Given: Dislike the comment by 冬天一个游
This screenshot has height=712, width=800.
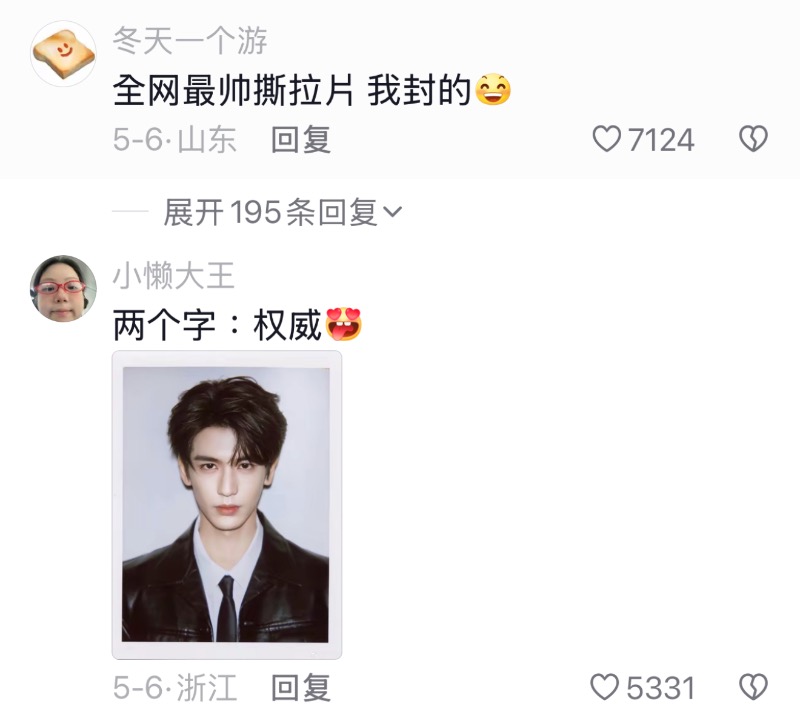Looking at the screenshot, I should click(x=752, y=139).
